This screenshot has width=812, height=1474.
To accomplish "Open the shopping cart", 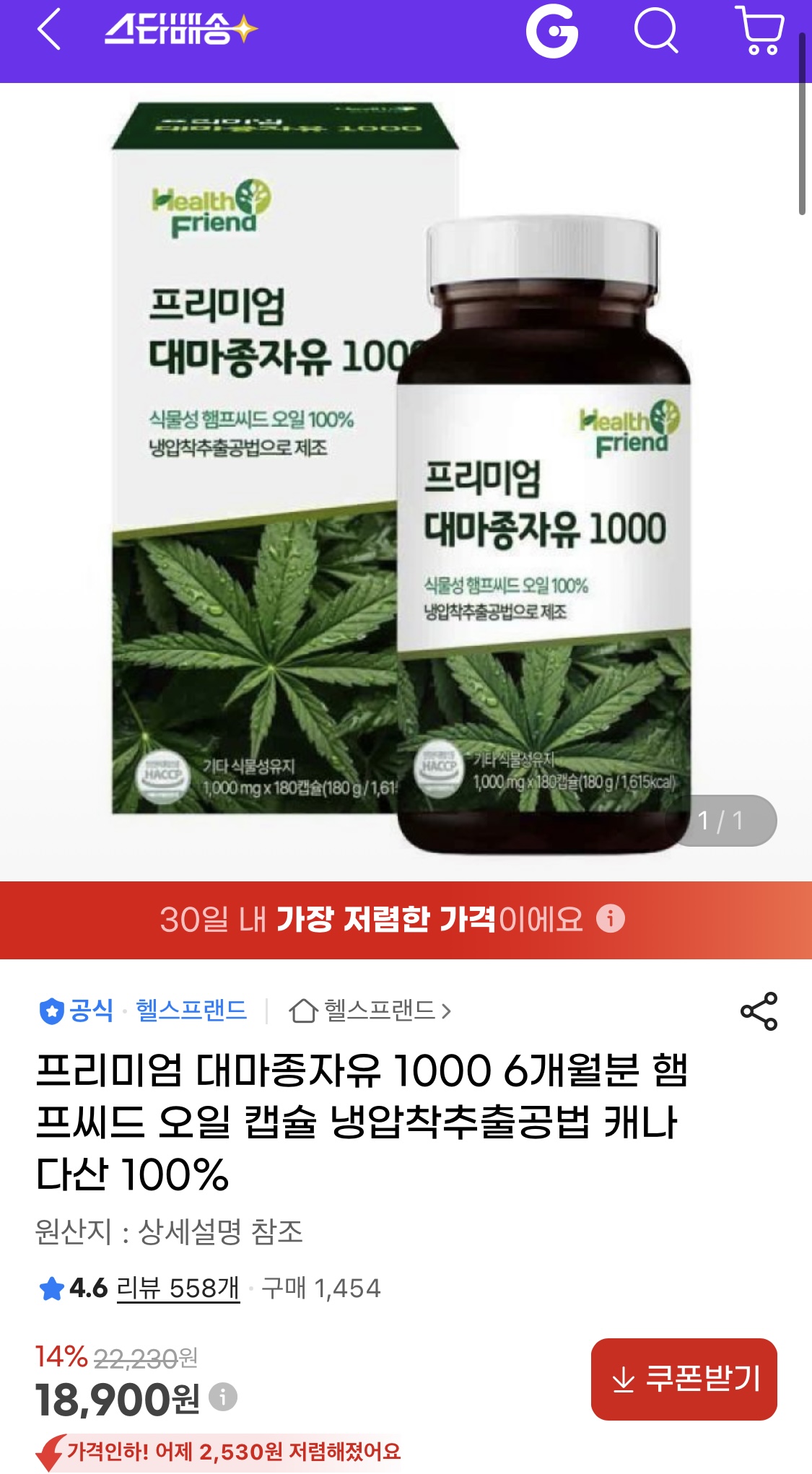I will pos(760,30).
